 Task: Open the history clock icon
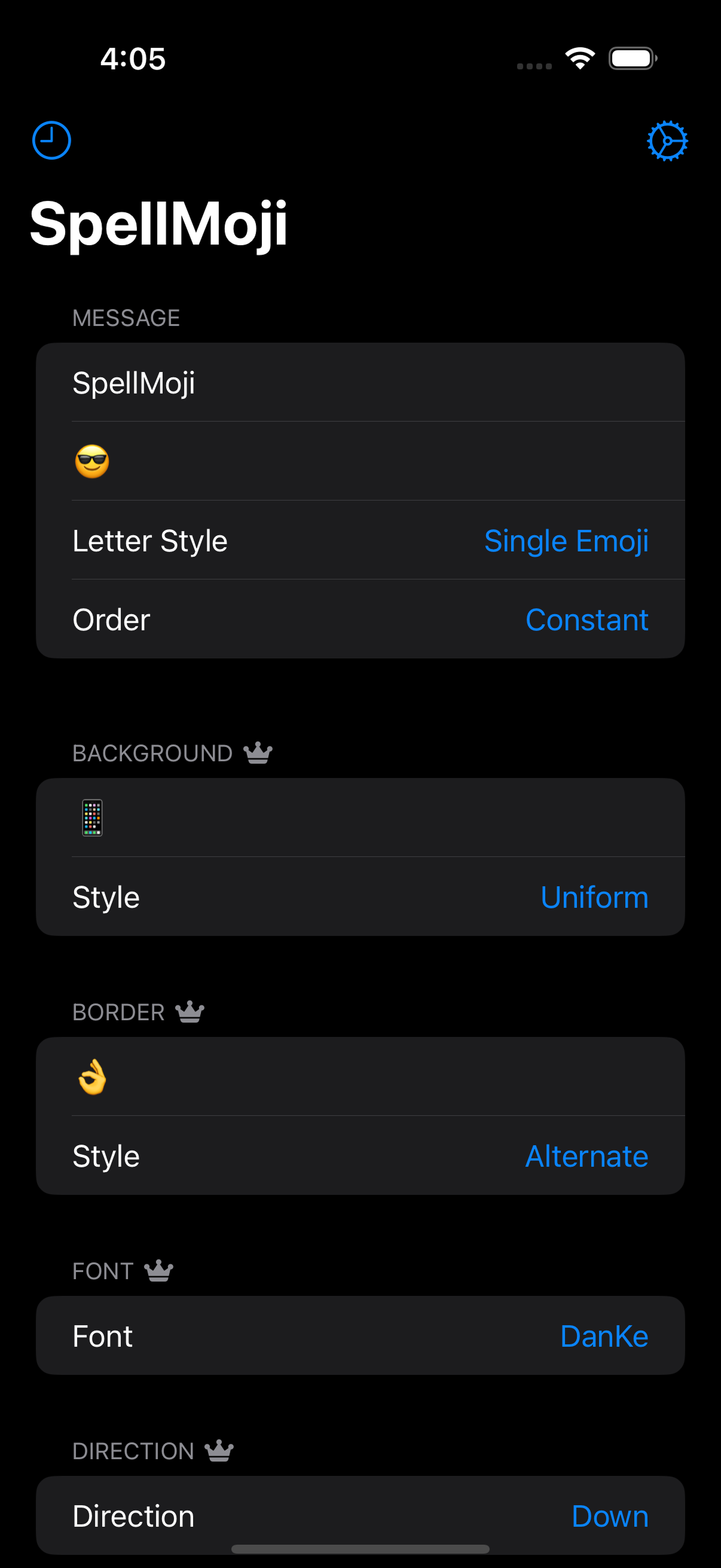[52, 141]
